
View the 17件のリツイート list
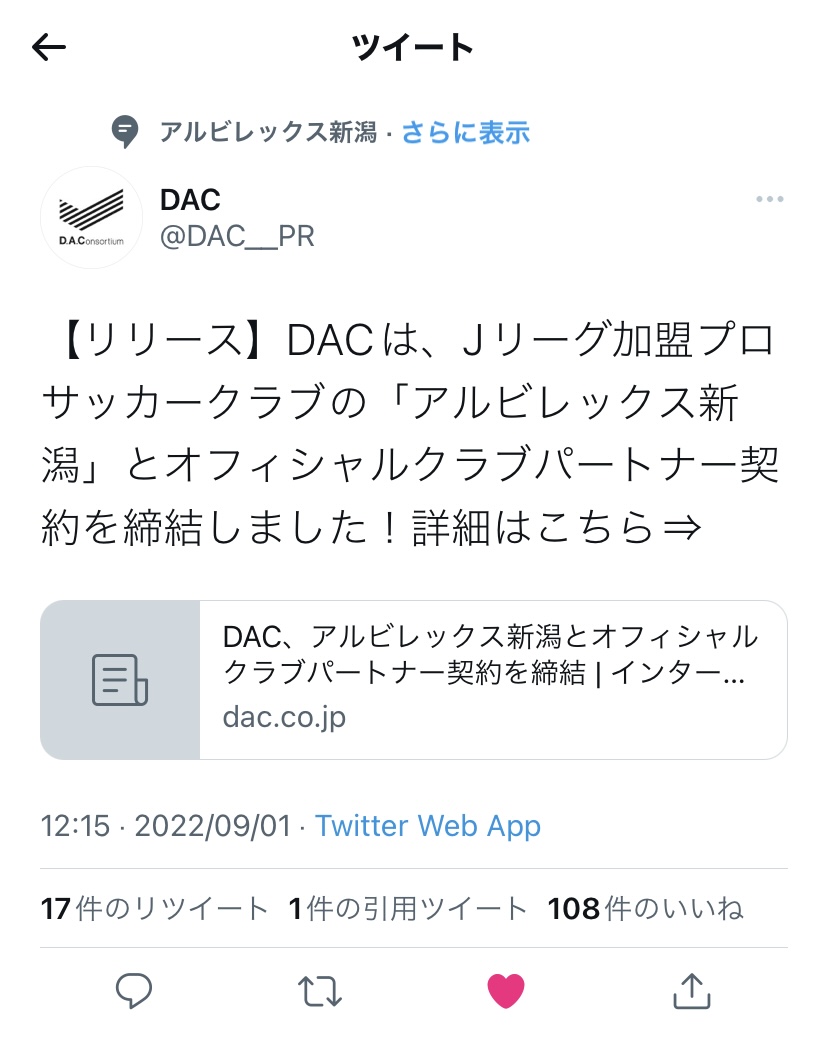click(155, 908)
